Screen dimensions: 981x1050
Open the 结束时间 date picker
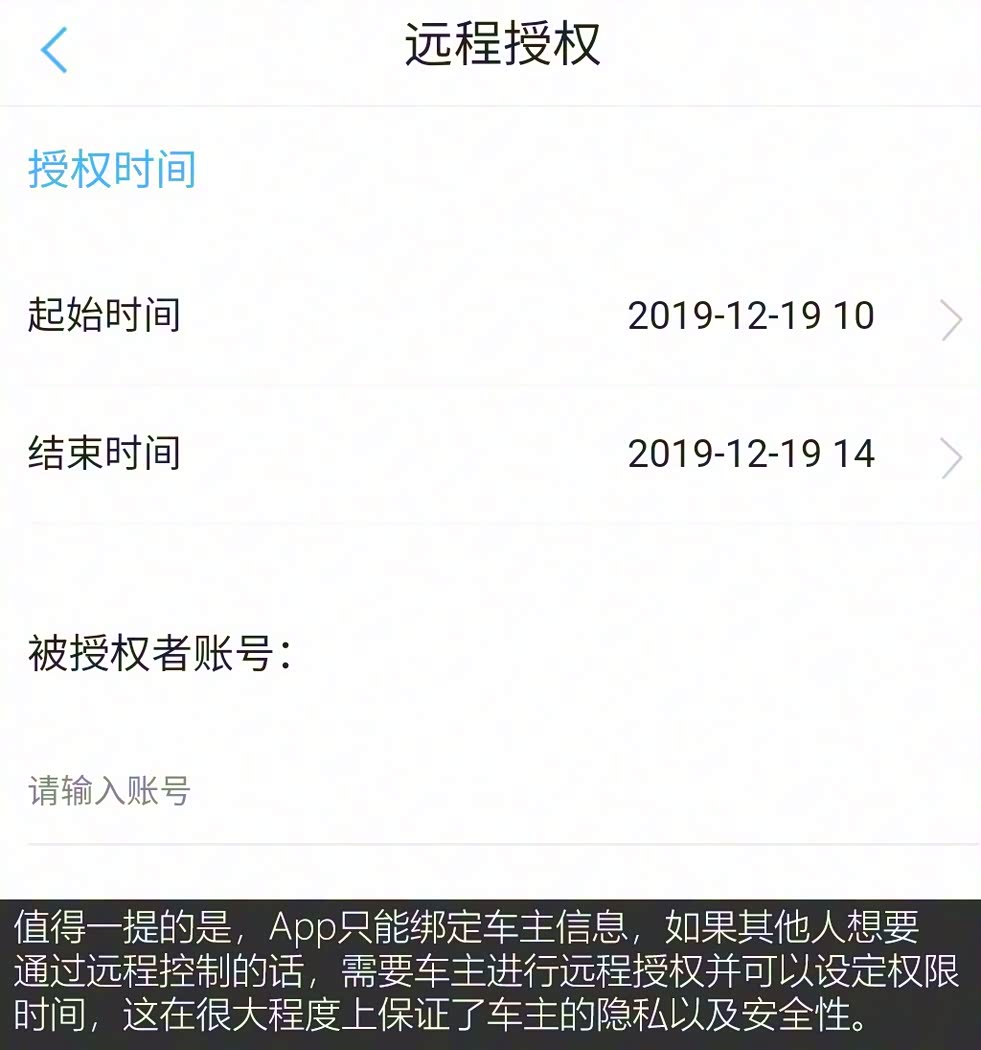[x=750, y=455]
